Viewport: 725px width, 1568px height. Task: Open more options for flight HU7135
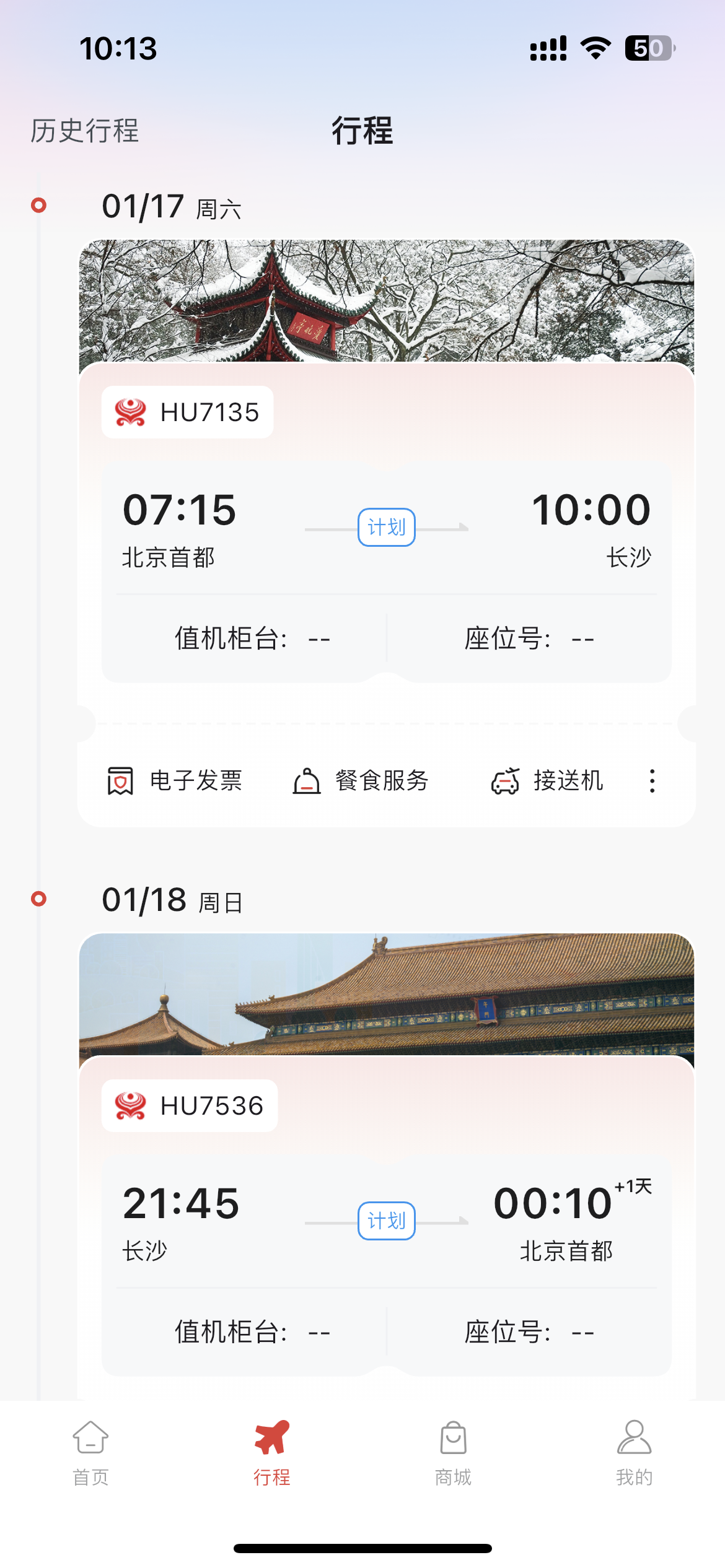click(652, 781)
